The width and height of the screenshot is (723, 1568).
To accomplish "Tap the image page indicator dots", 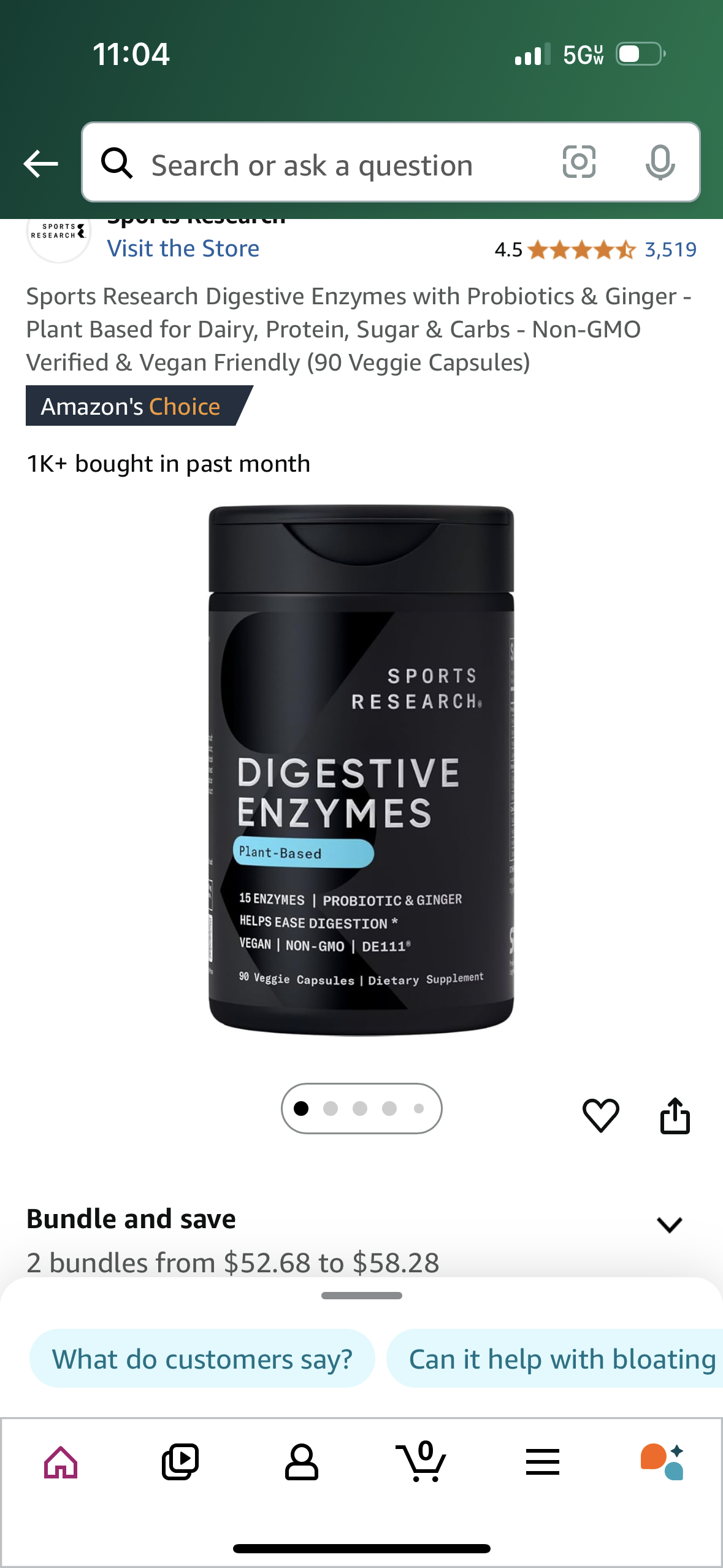I will tap(361, 1109).
